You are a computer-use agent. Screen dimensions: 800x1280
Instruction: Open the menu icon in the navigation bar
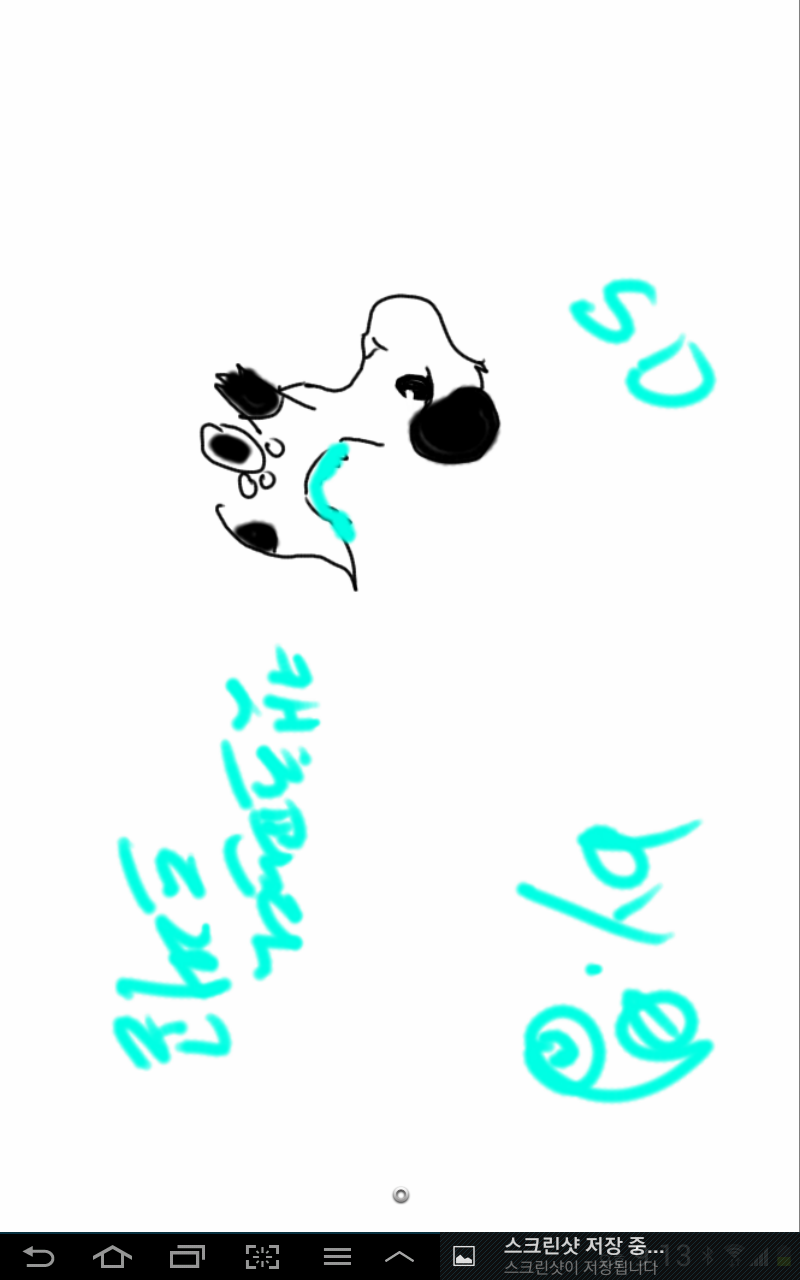coord(337,1257)
